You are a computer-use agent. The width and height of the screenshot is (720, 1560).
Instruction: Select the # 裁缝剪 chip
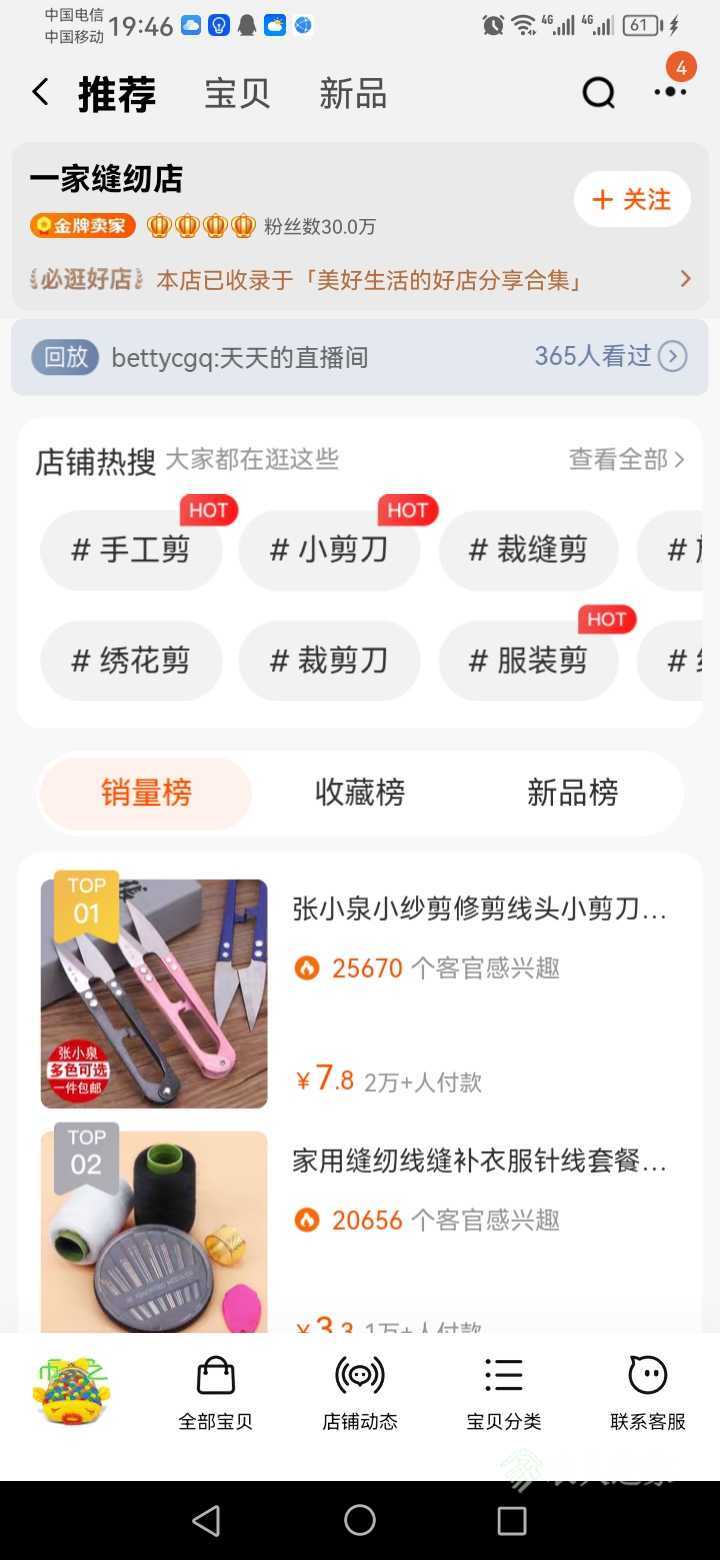coord(528,550)
